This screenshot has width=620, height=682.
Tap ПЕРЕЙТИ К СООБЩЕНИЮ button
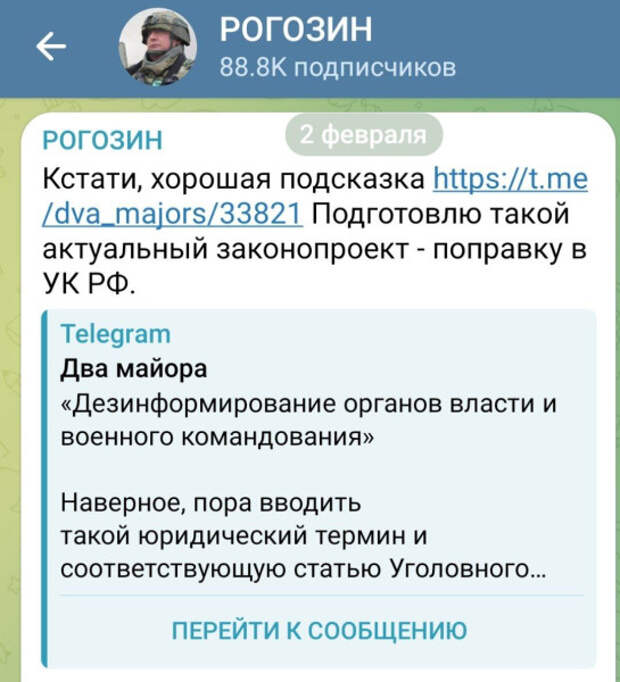pos(319,630)
